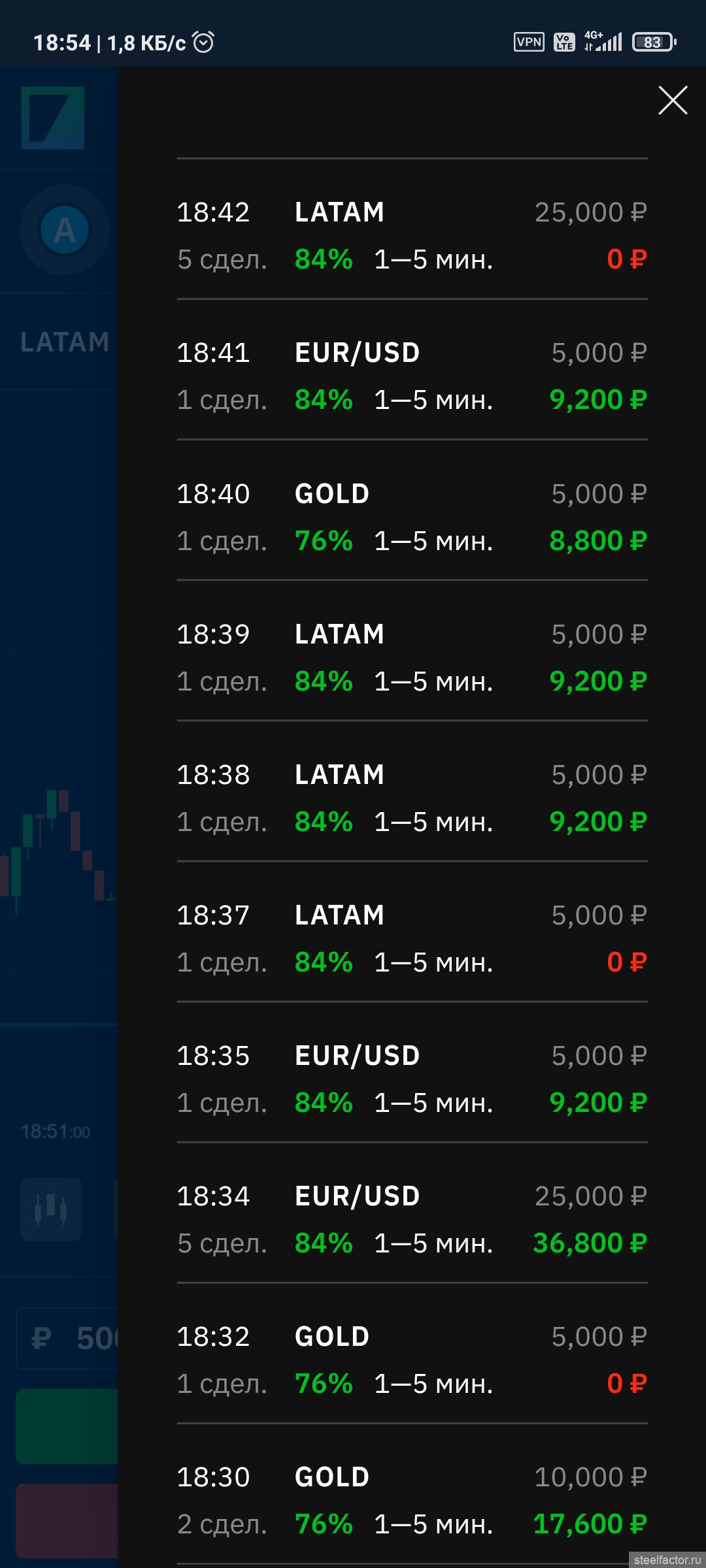View the 18:40 GOLD trade details
The image size is (706, 1568).
[412, 510]
